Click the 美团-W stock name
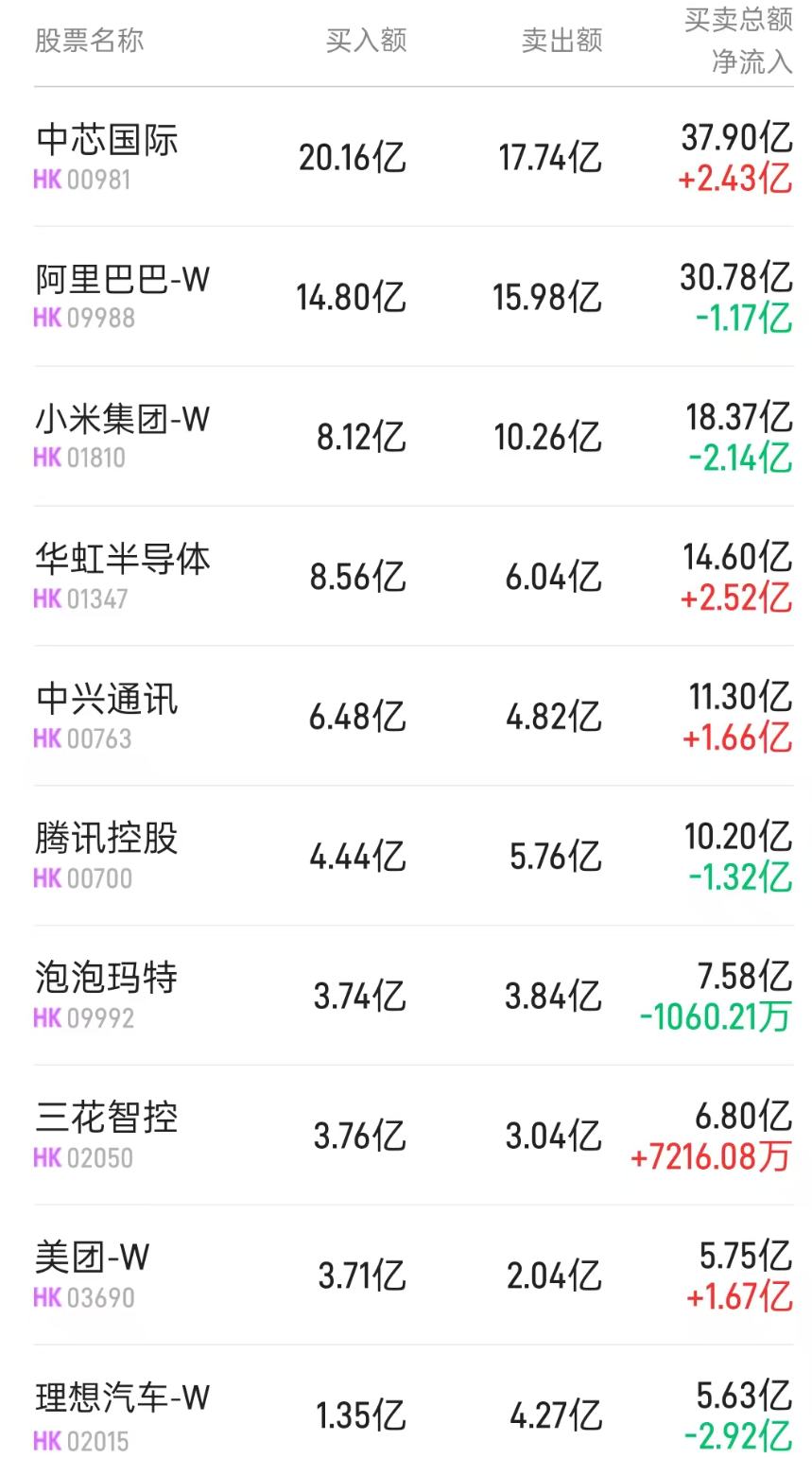Image resolution: width=812 pixels, height=1458 pixels. (90, 1257)
